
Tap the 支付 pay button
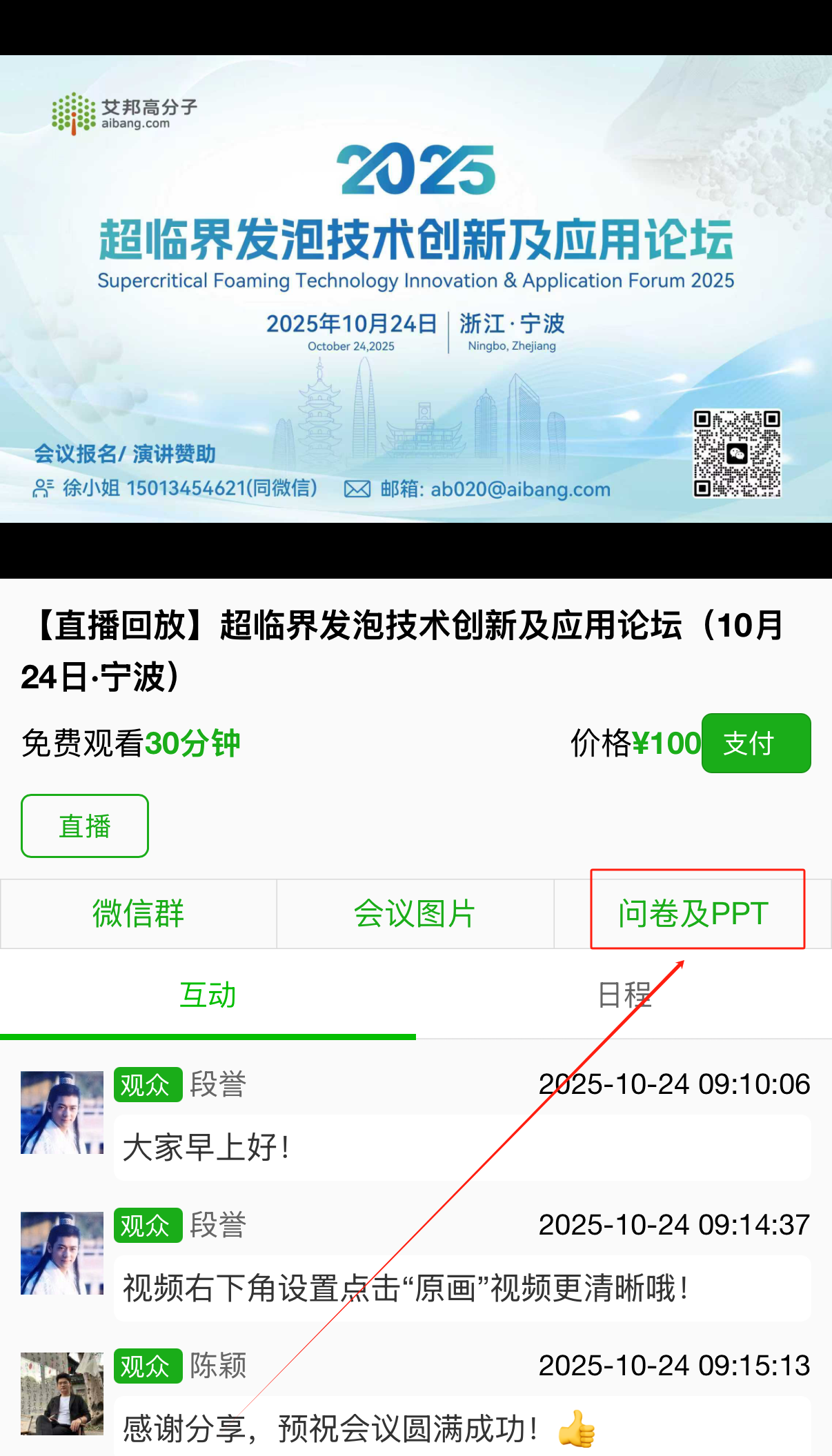[755, 743]
